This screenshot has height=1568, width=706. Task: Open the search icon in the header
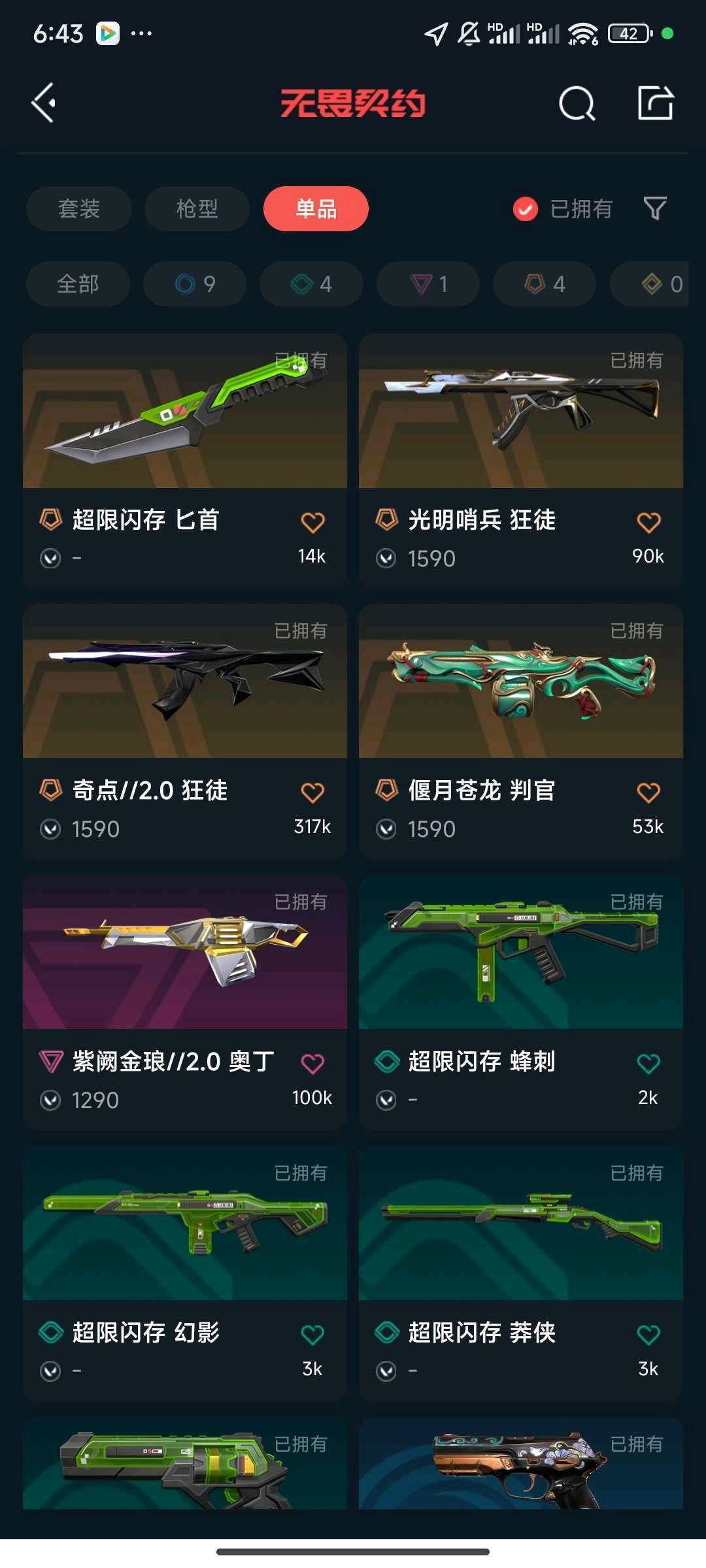[x=577, y=103]
